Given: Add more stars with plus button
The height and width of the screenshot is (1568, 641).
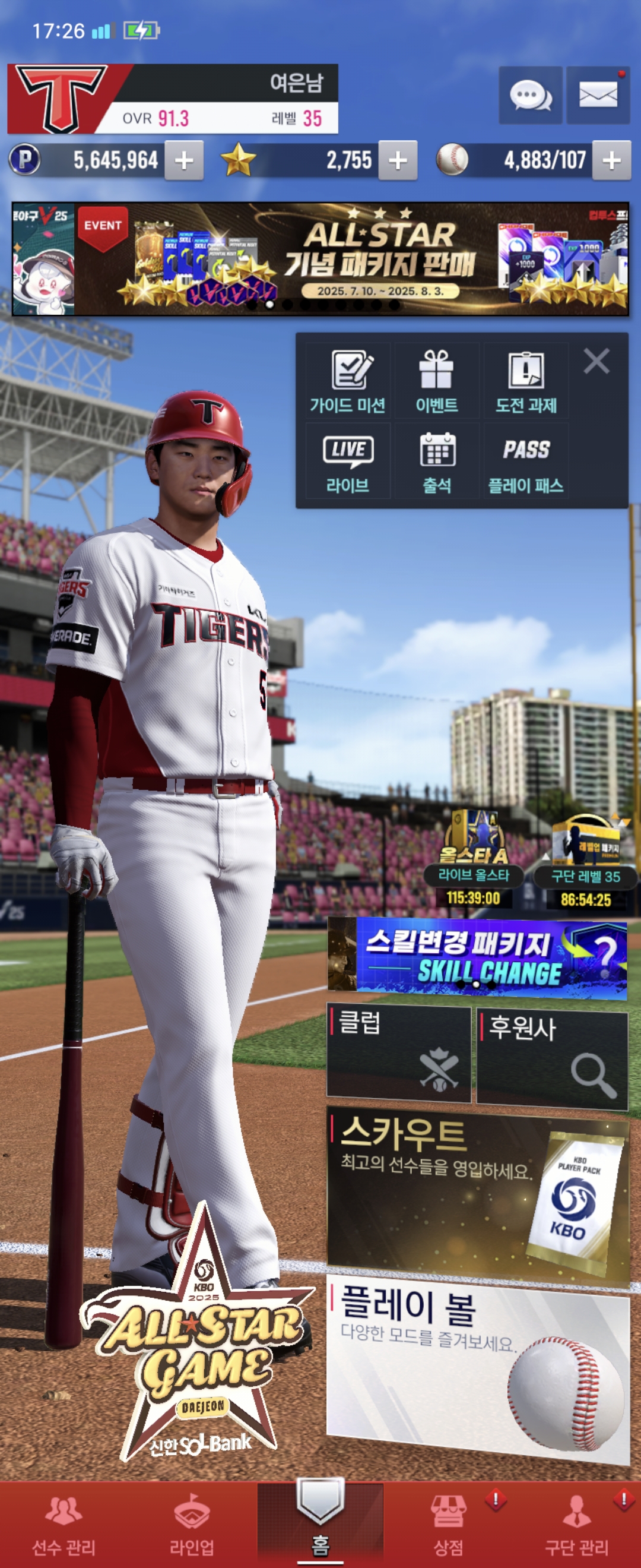Looking at the screenshot, I should (x=398, y=161).
